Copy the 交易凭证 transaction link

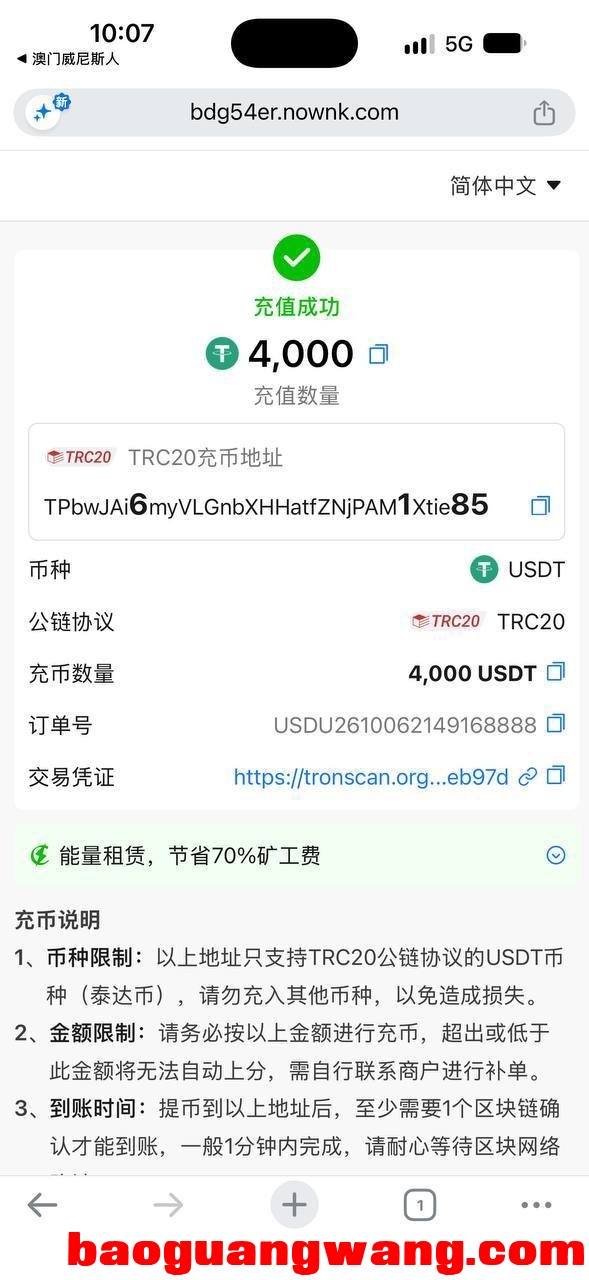pyautogui.click(x=556, y=775)
